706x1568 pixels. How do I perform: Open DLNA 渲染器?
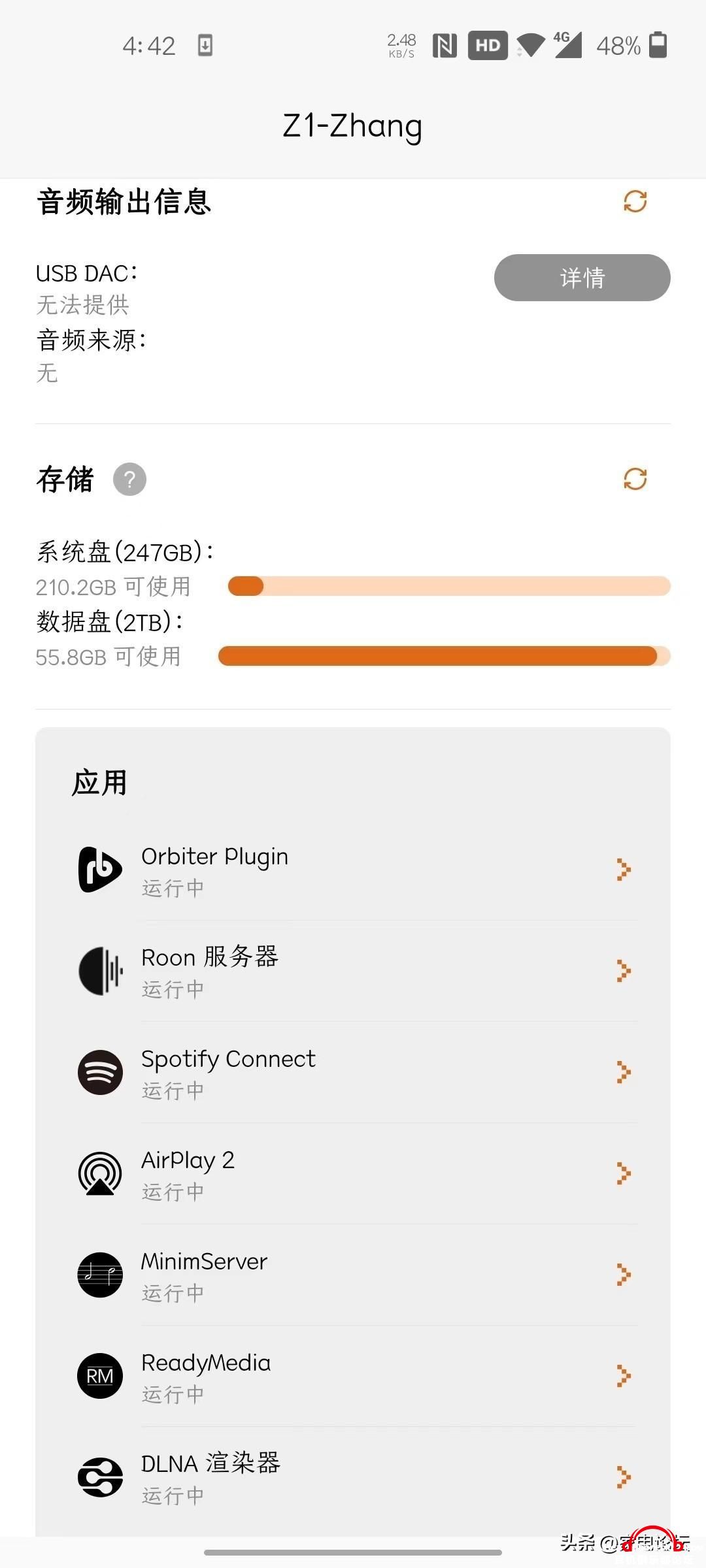pos(353,1478)
